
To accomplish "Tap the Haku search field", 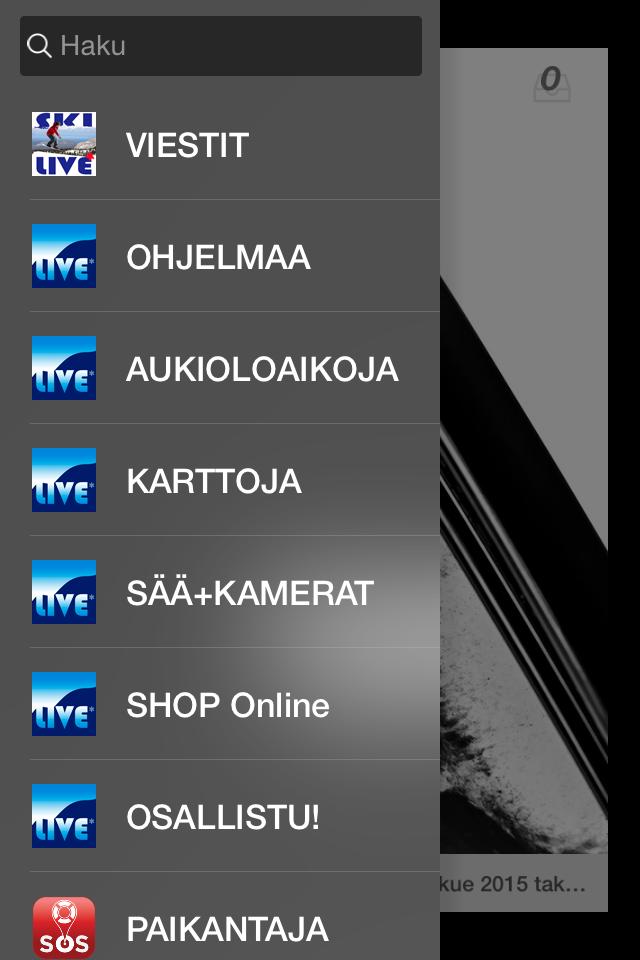I will pyautogui.click(x=220, y=46).
